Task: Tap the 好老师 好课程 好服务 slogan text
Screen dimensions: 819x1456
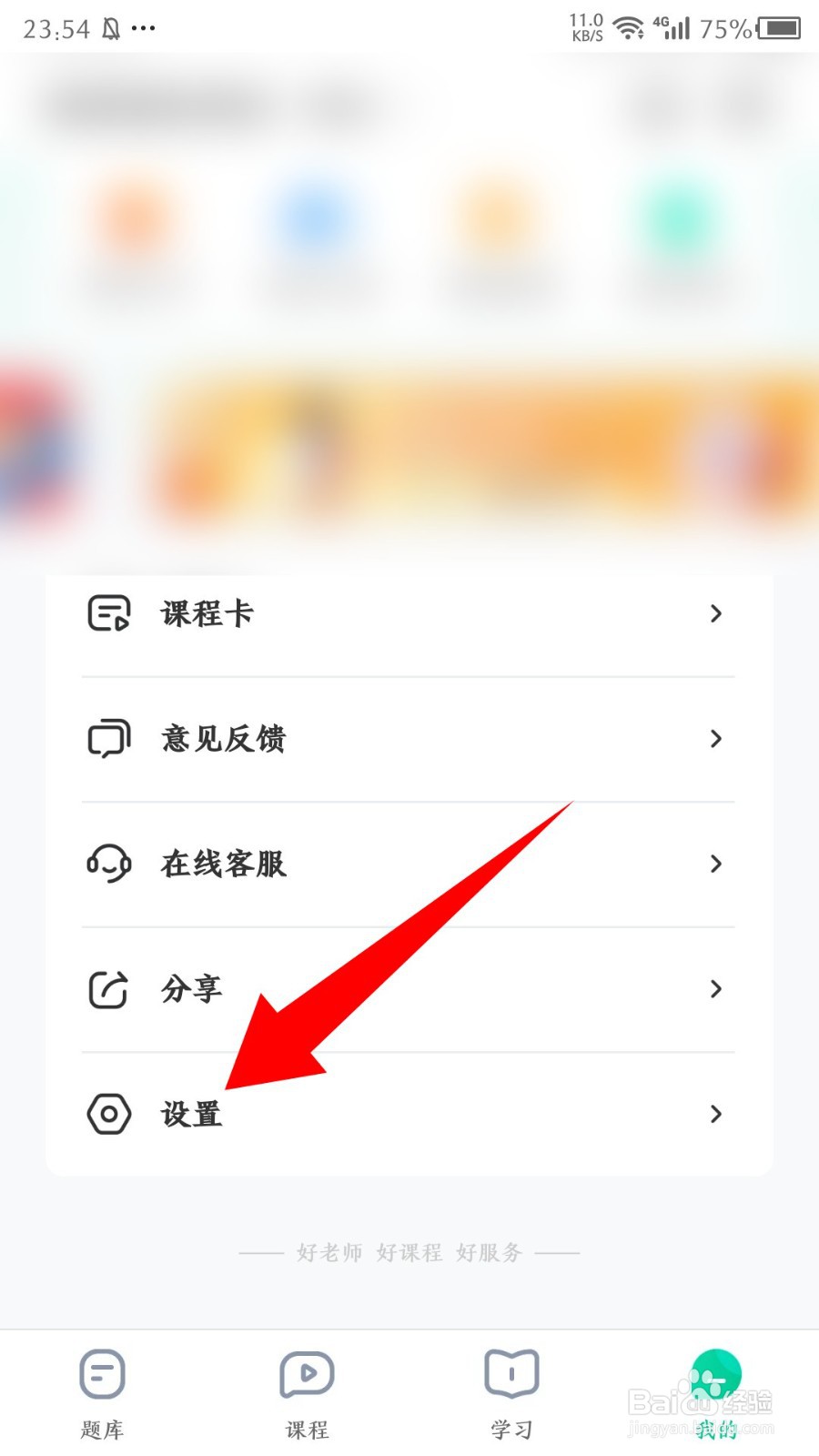Action: coord(408,1251)
